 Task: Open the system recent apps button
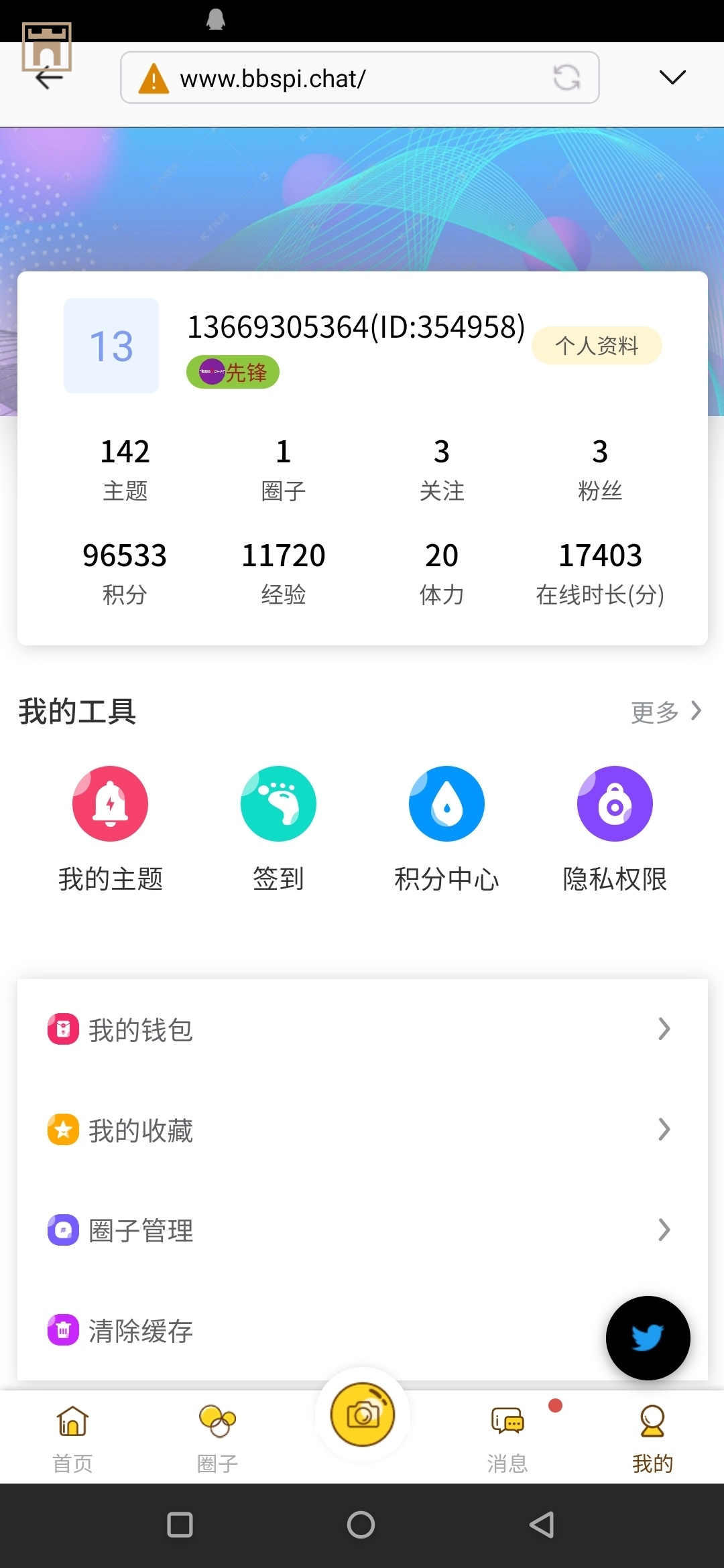tap(180, 1525)
